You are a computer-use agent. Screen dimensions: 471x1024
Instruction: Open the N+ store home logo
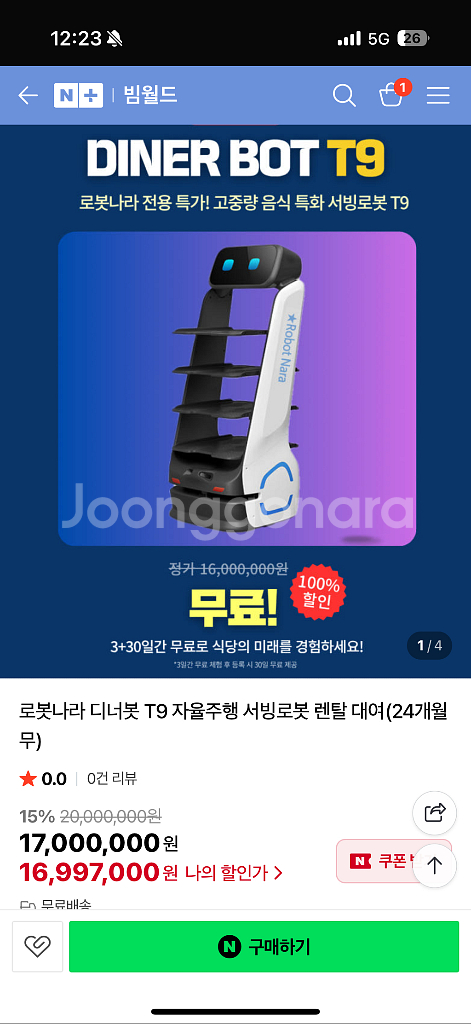pos(78,96)
